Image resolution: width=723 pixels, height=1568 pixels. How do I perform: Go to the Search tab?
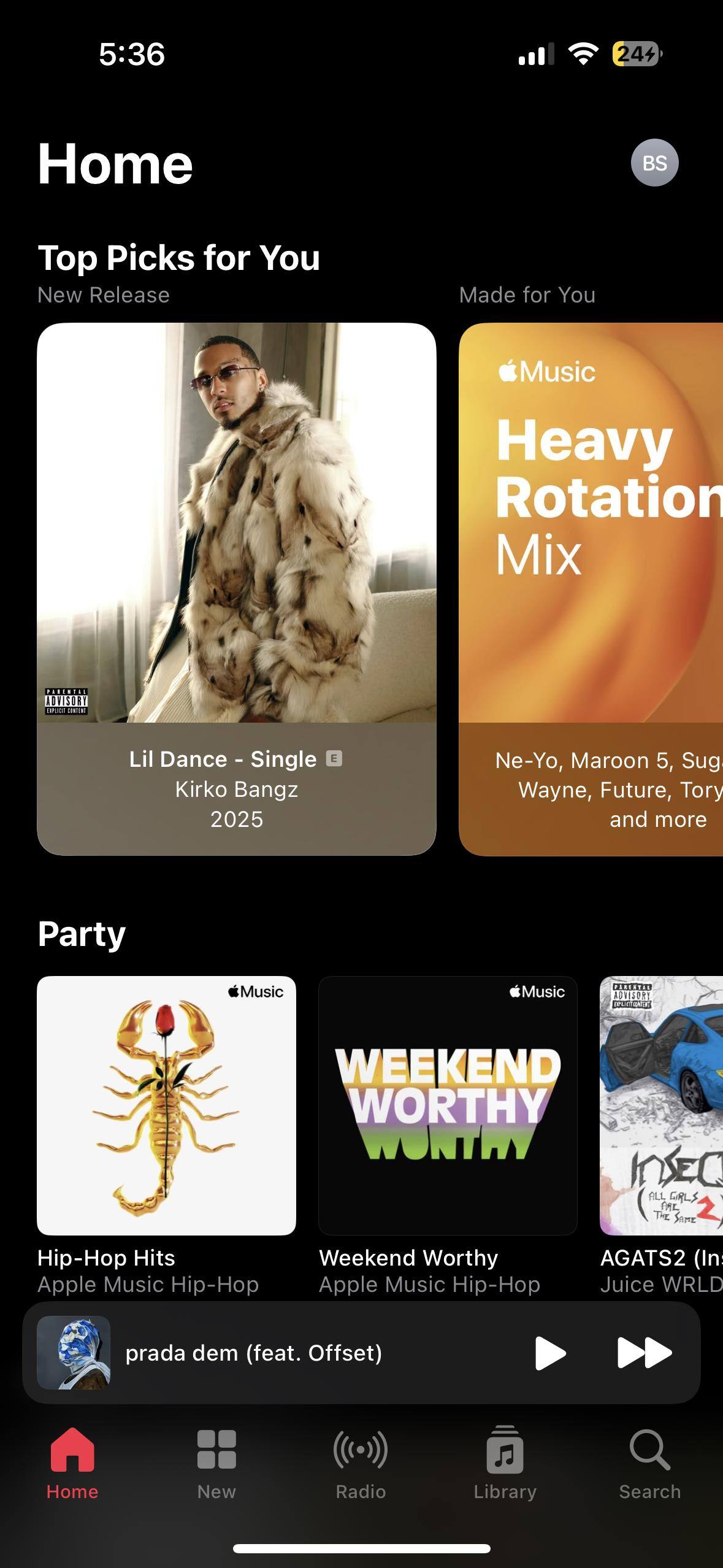(x=649, y=1462)
